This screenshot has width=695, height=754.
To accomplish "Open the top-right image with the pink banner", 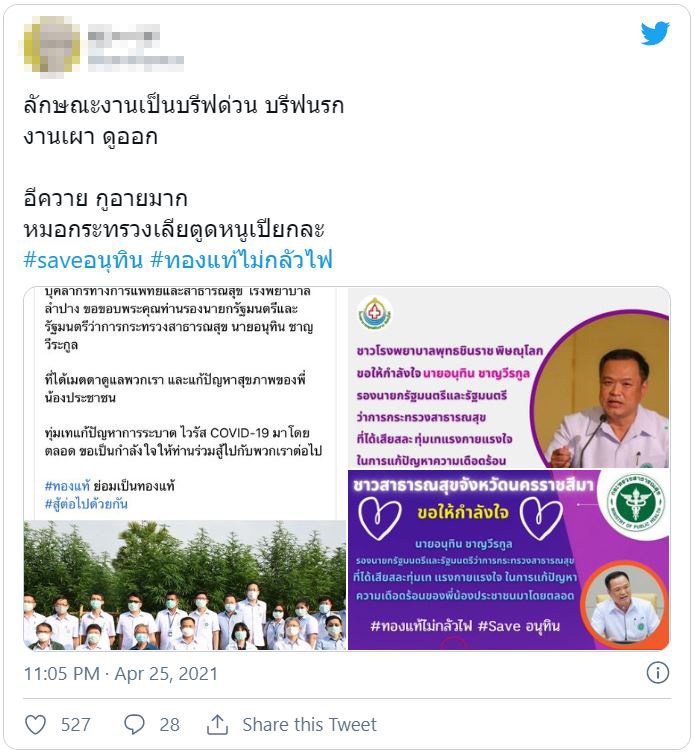I will point(508,378).
